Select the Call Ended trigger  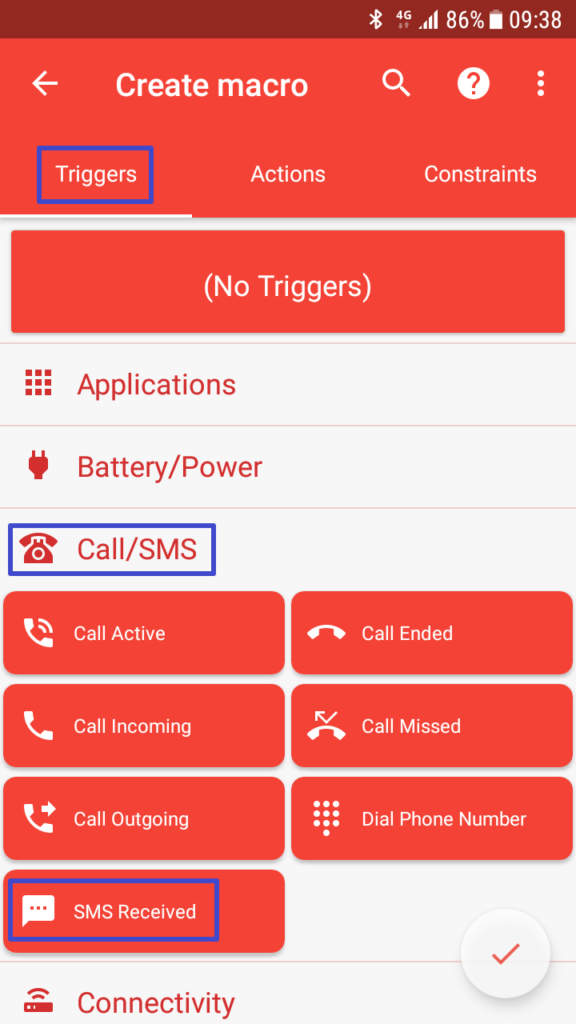432,633
